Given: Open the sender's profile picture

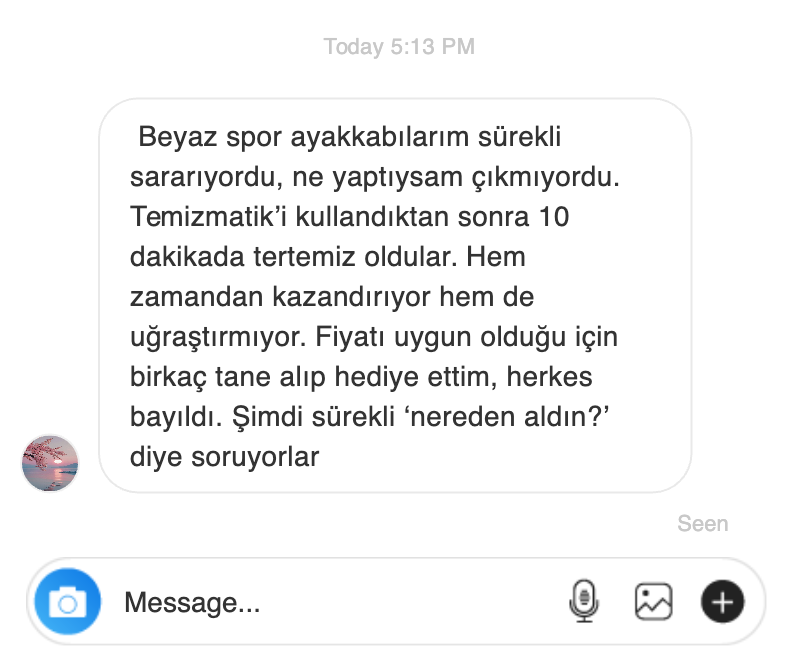Looking at the screenshot, I should pos(50,463).
